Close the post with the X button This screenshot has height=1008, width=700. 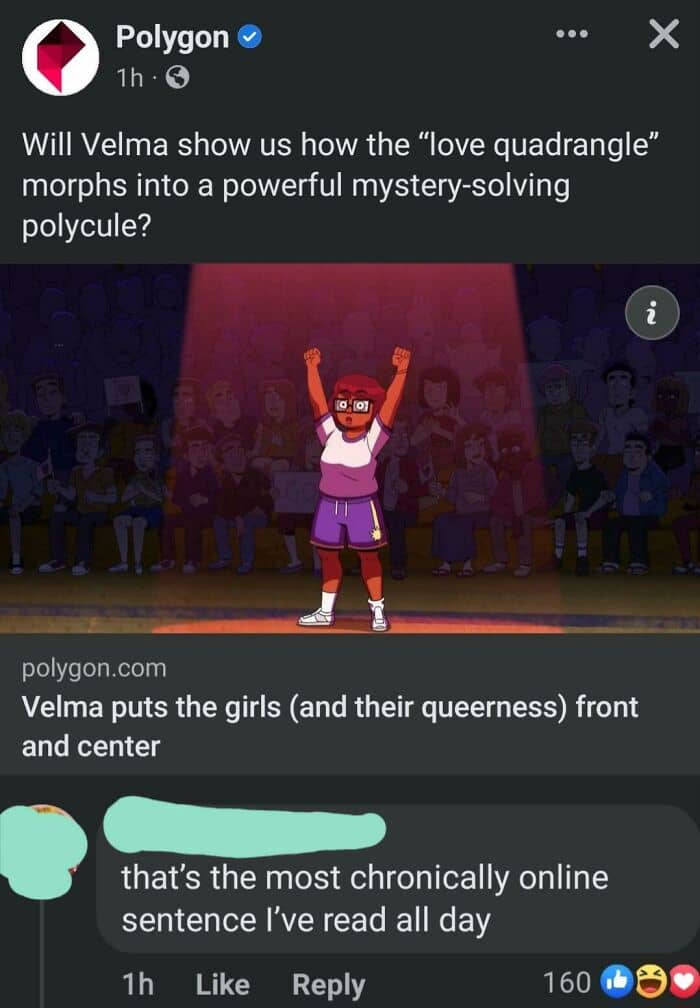click(663, 34)
